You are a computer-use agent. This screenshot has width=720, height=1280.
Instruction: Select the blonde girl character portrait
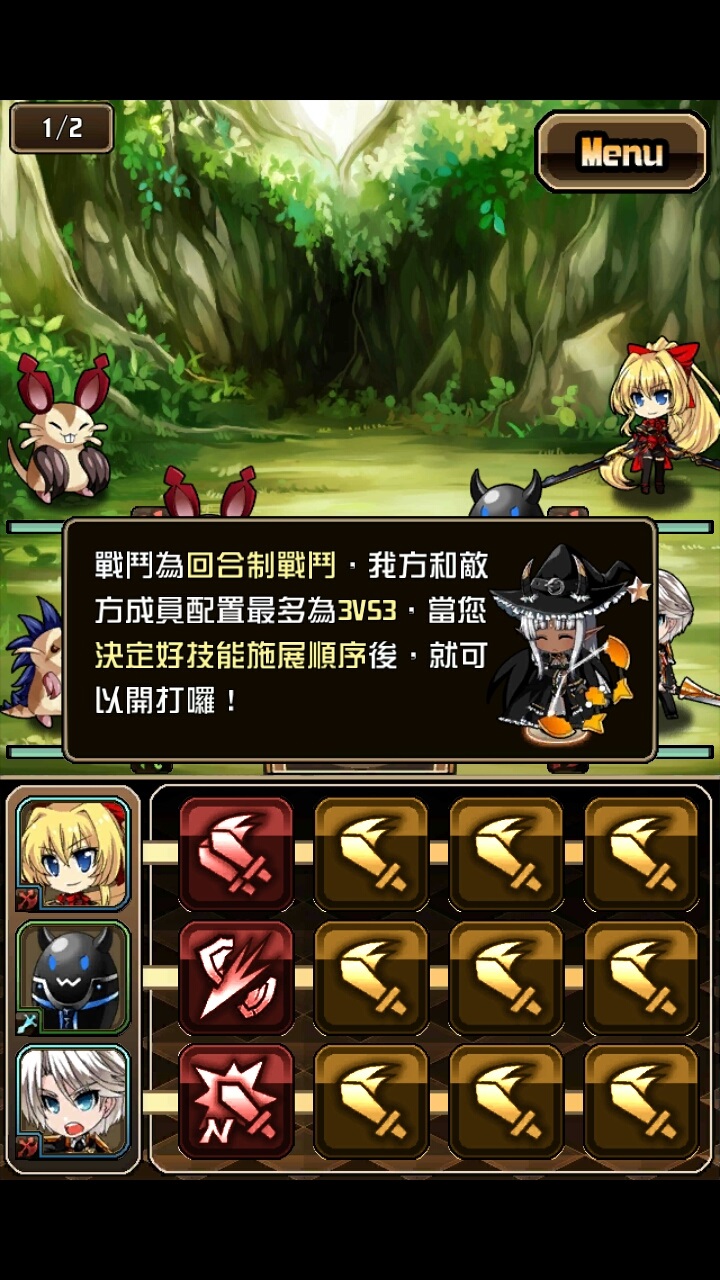tap(73, 853)
